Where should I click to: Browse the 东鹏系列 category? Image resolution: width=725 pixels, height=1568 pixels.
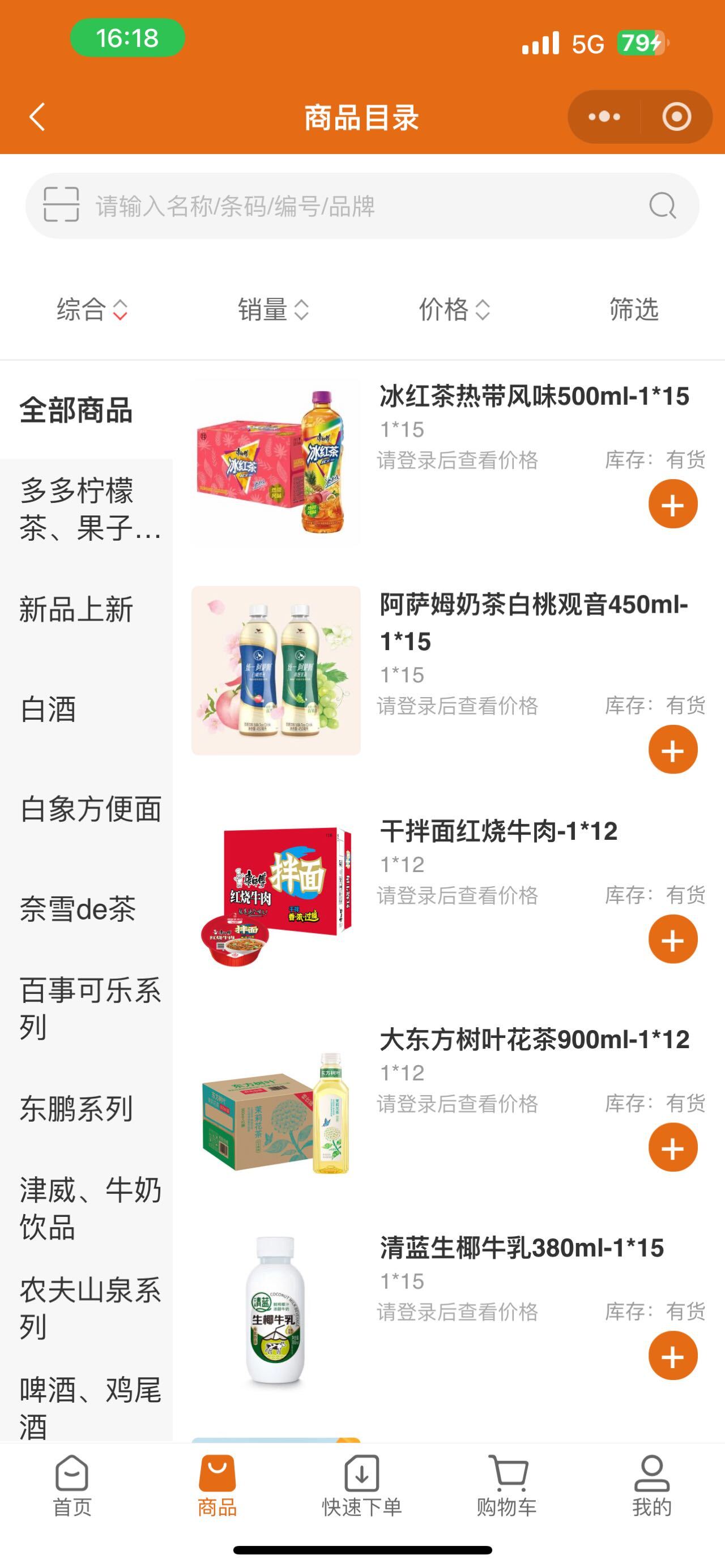click(x=76, y=1108)
